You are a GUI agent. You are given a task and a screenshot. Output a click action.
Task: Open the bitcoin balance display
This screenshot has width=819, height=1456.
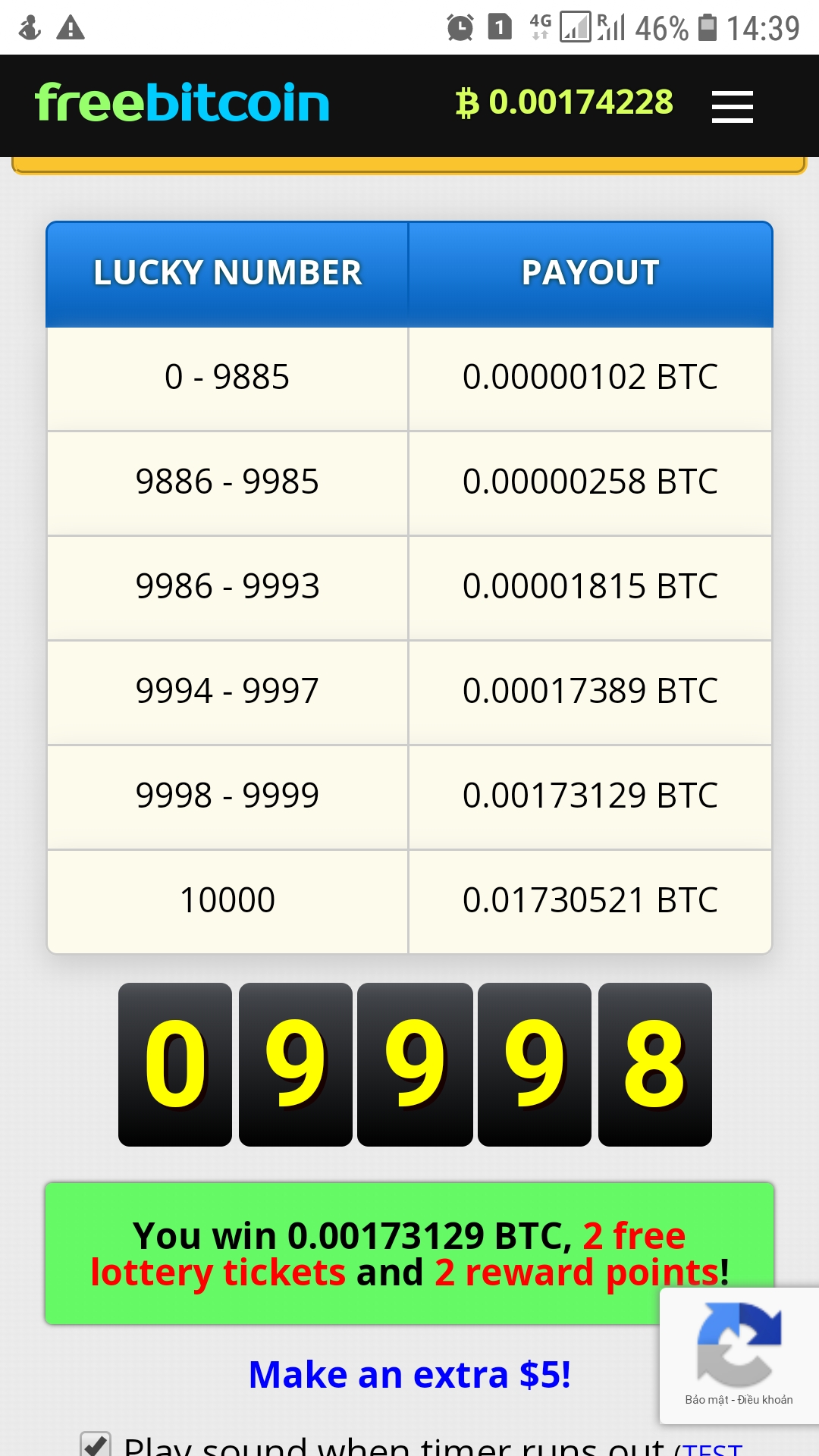click(564, 102)
